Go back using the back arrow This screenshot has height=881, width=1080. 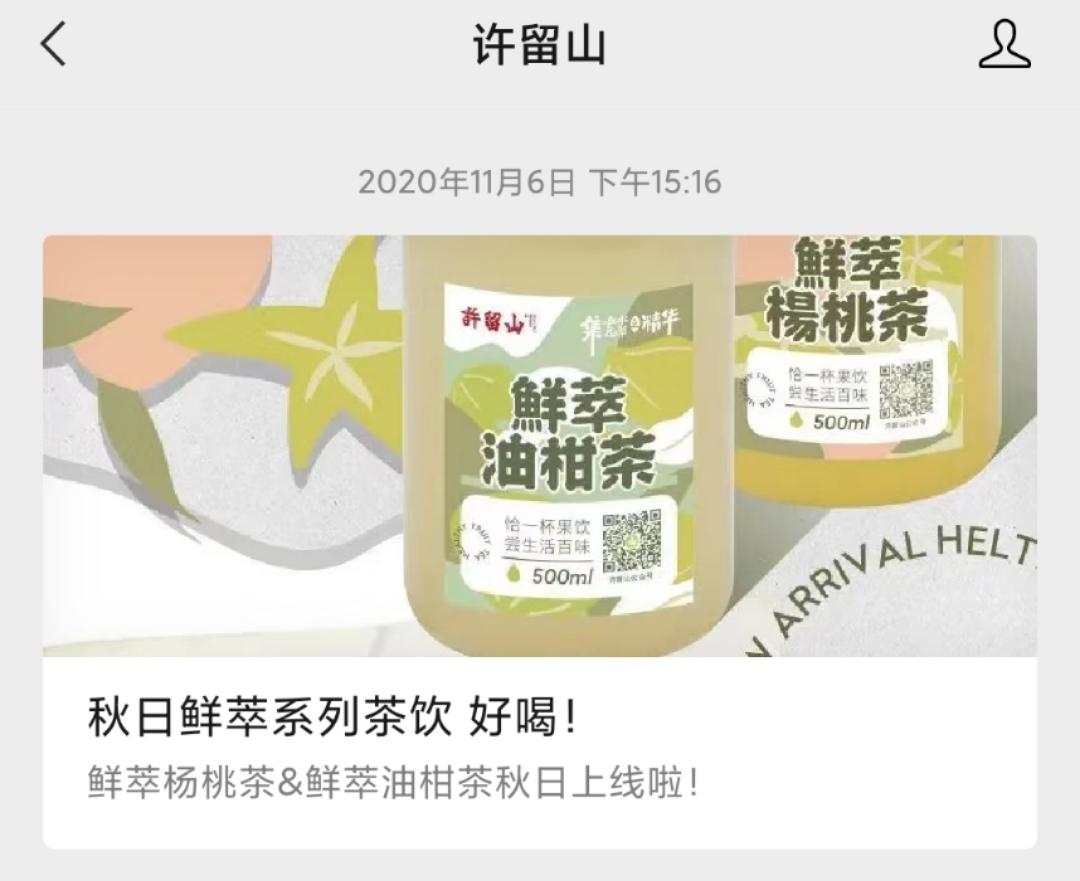(x=54, y=45)
